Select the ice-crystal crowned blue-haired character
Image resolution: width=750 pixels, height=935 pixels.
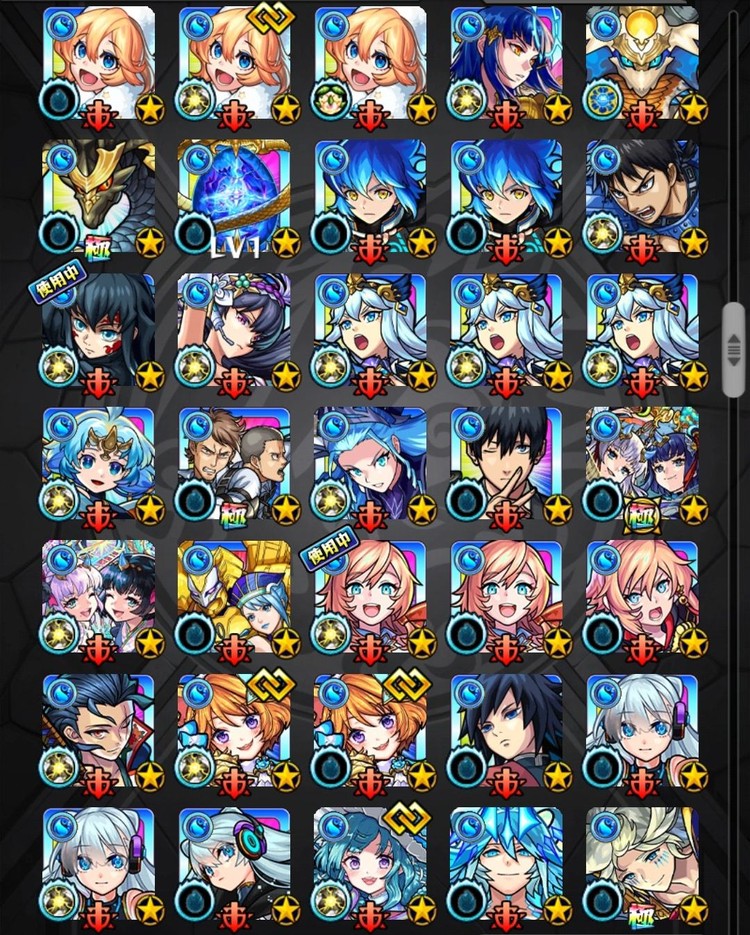point(505,864)
